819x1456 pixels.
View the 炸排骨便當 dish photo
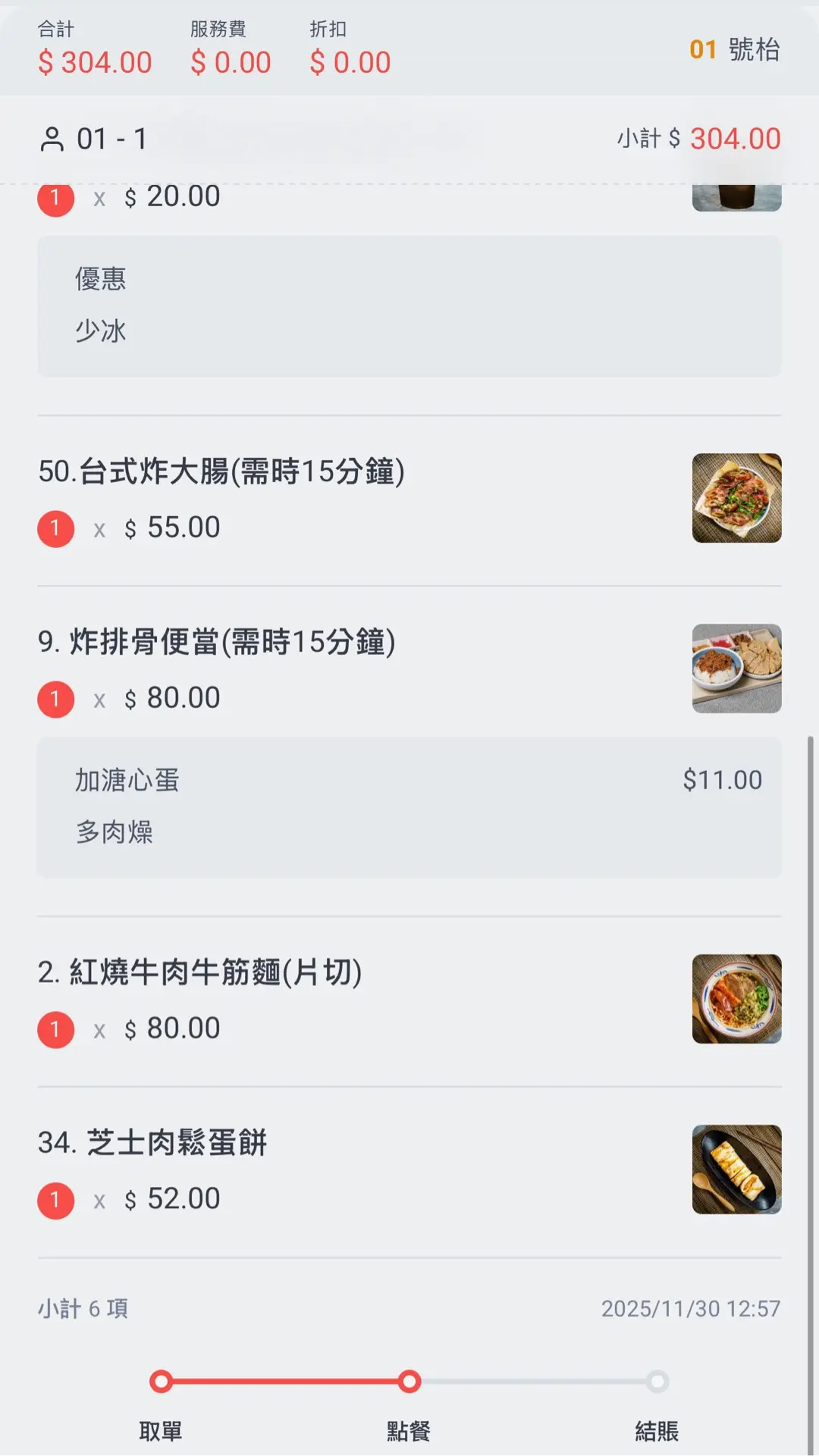tap(736, 669)
